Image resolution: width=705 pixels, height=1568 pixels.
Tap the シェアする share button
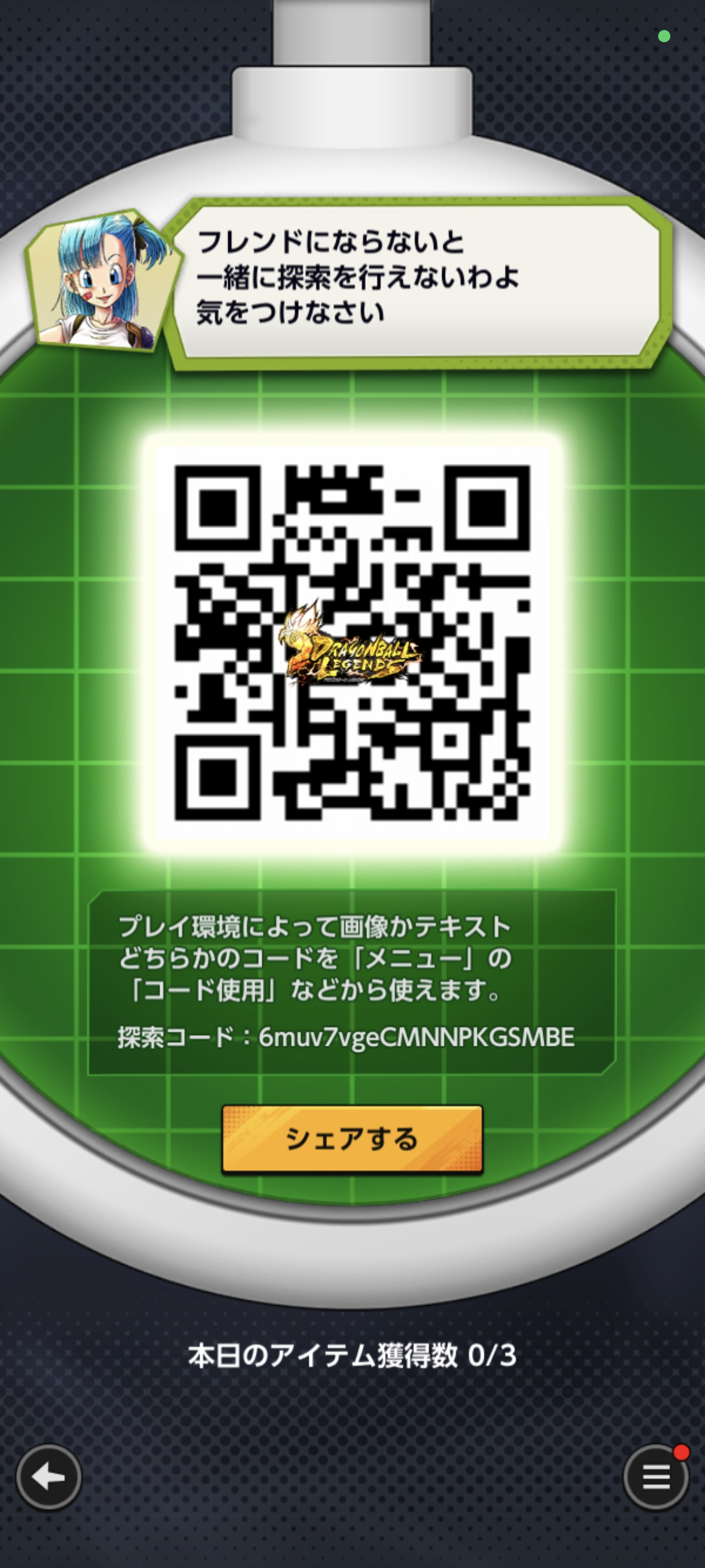(x=352, y=1138)
